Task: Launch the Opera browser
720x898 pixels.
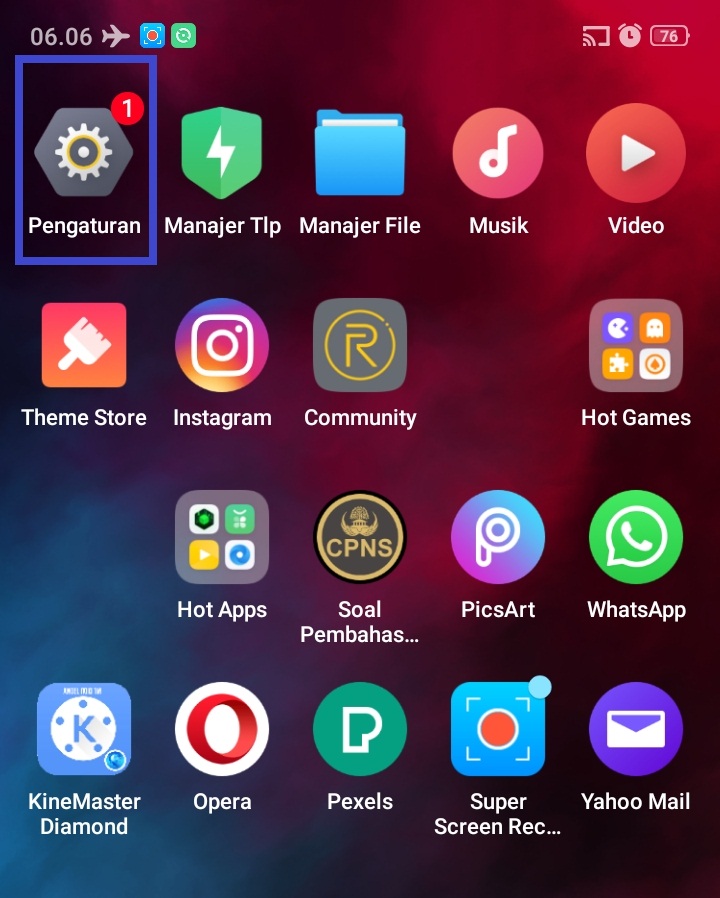Action: (222, 729)
